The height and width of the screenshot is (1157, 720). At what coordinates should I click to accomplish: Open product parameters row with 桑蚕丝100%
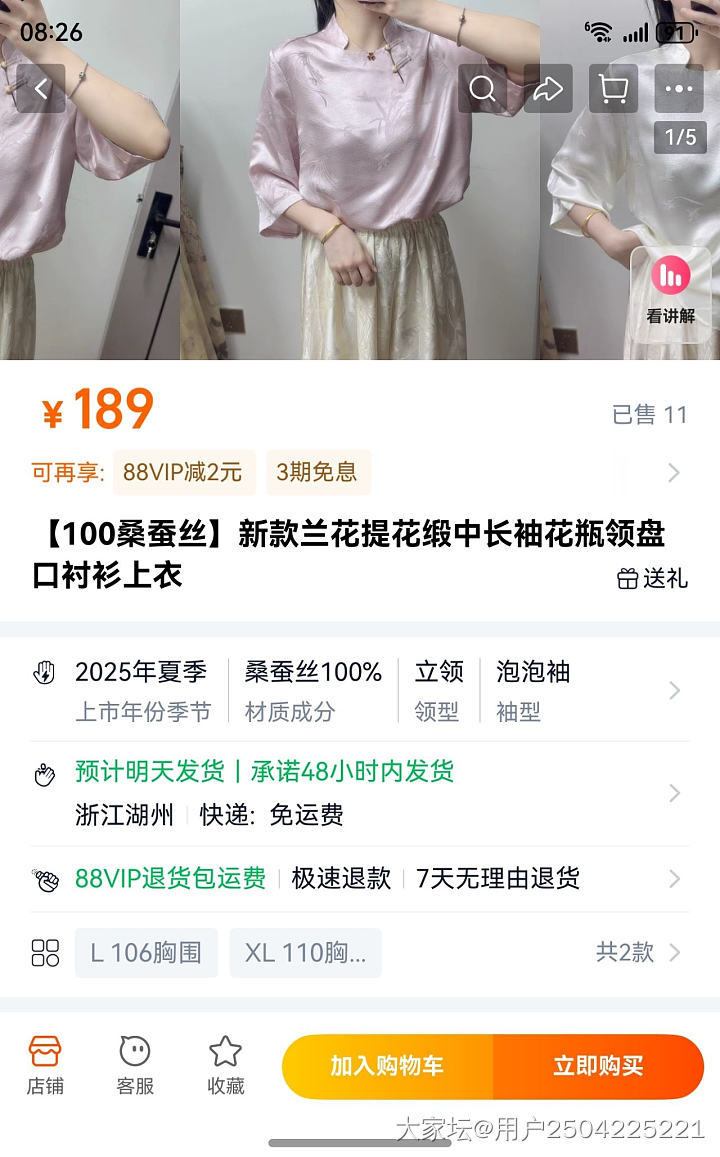(313, 690)
